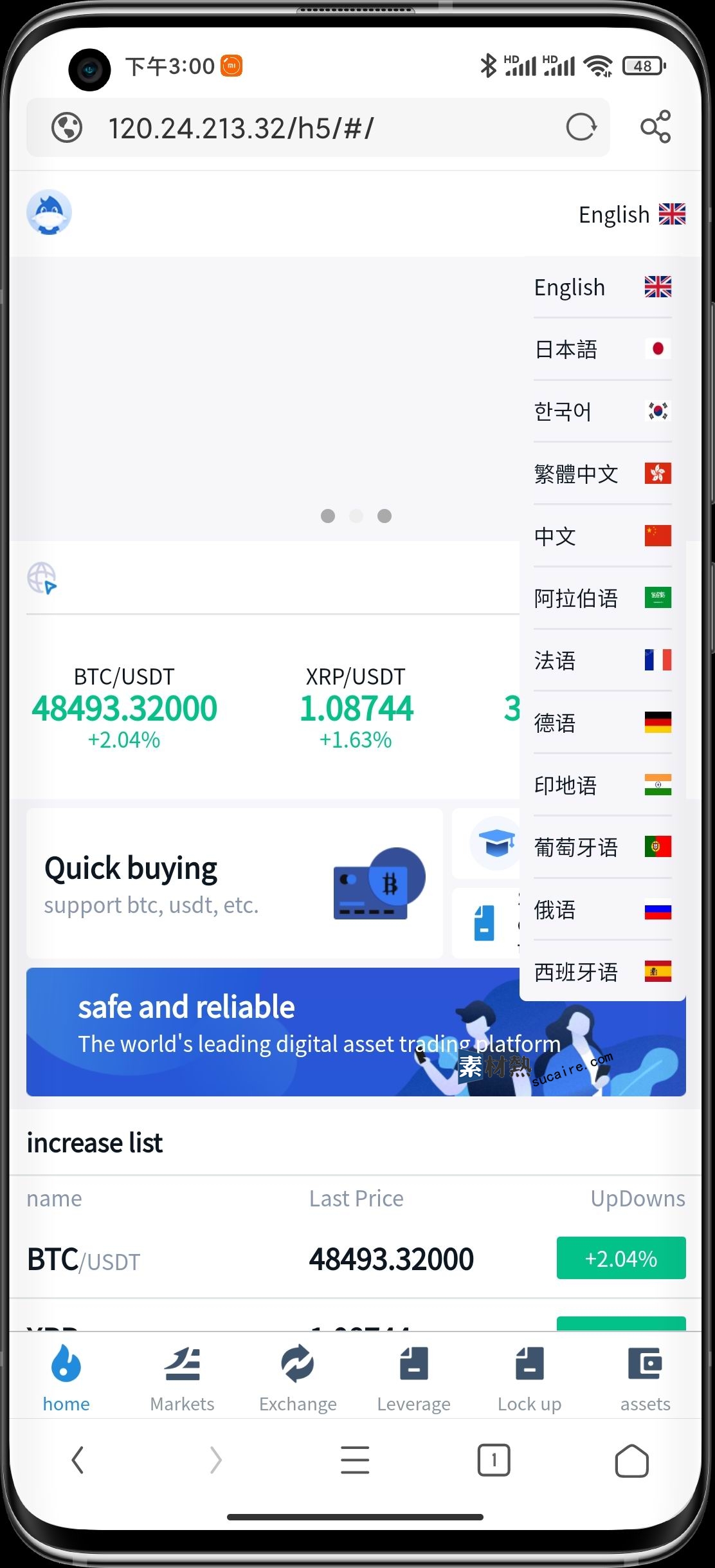Reload the page in the address bar
The image size is (715, 1568).
click(x=581, y=127)
